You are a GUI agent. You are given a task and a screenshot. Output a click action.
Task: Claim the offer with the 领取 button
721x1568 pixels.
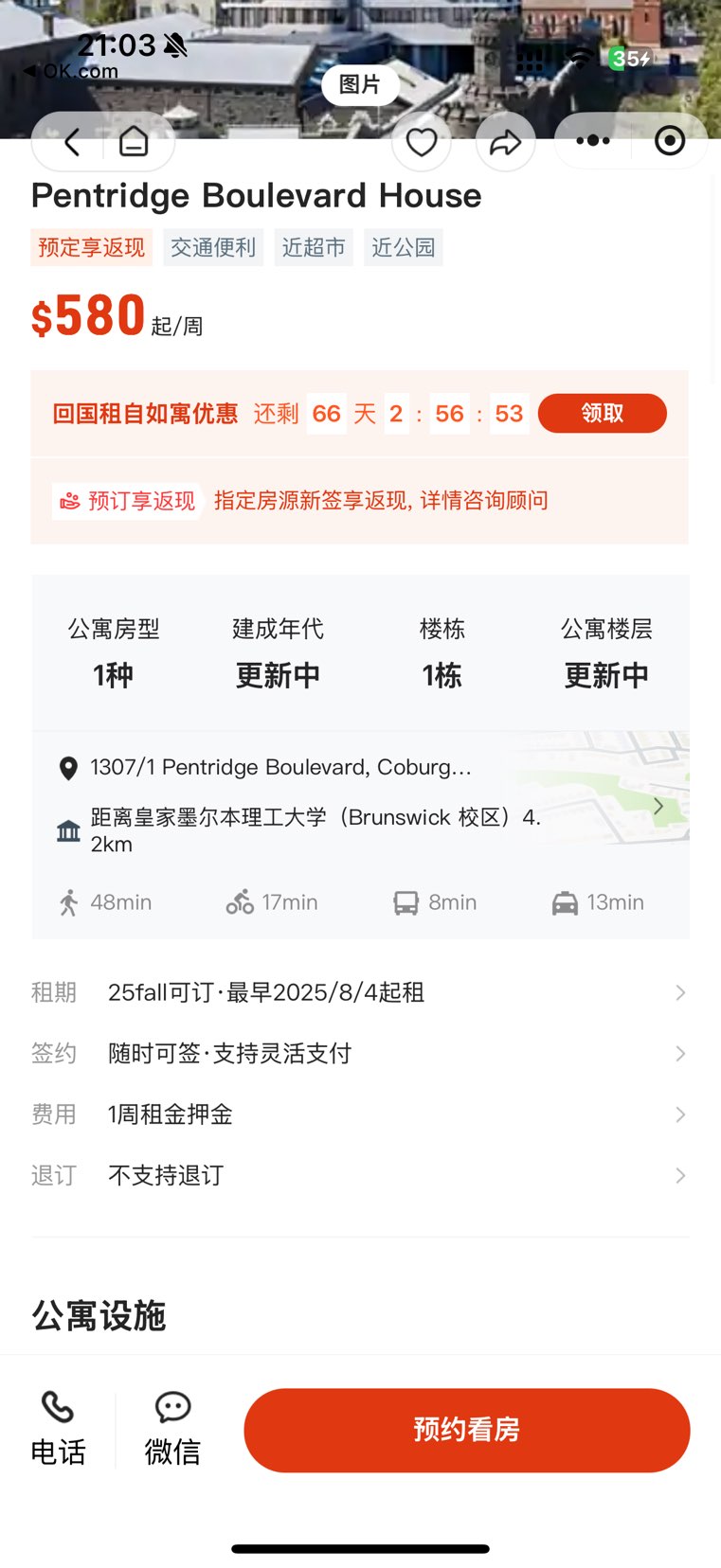[602, 414]
